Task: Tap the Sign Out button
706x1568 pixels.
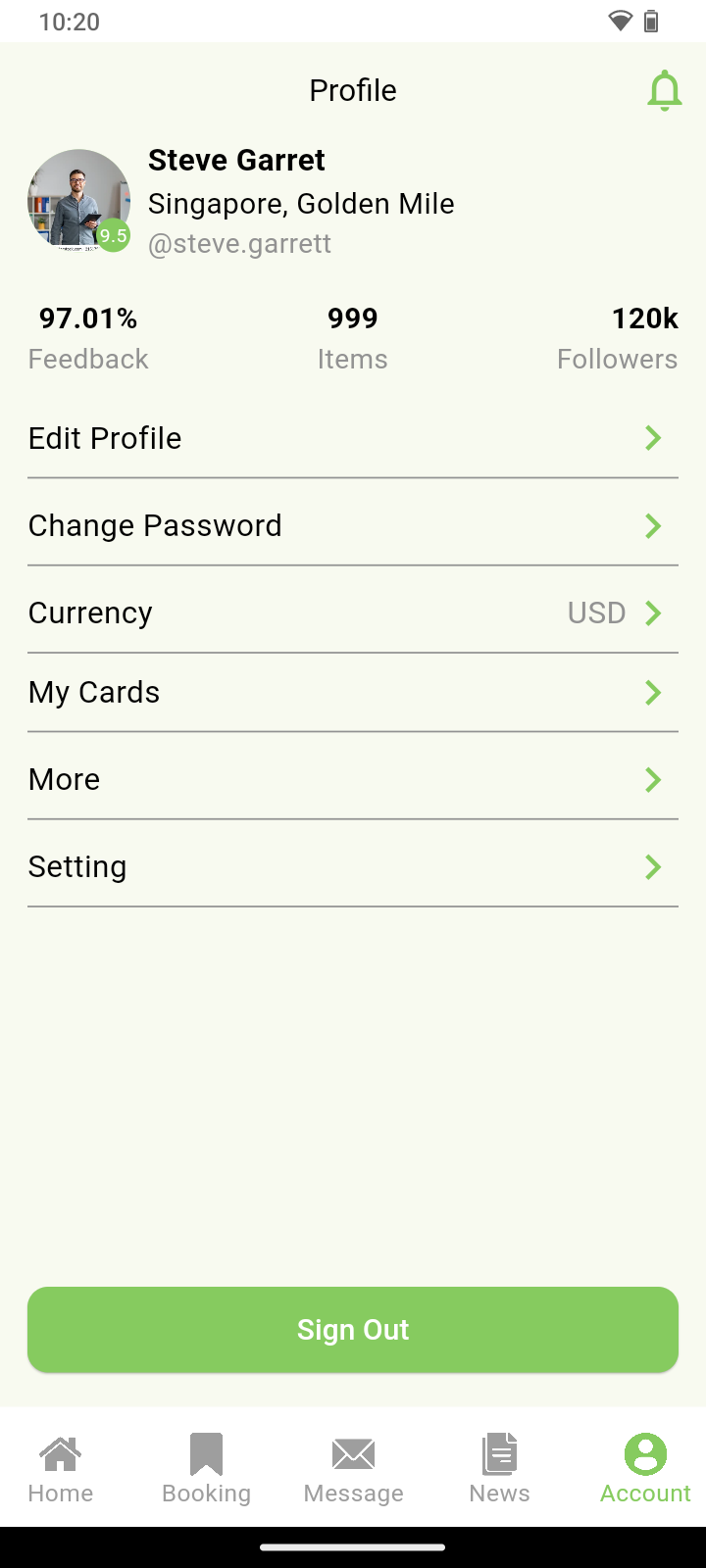Action: click(x=353, y=1329)
